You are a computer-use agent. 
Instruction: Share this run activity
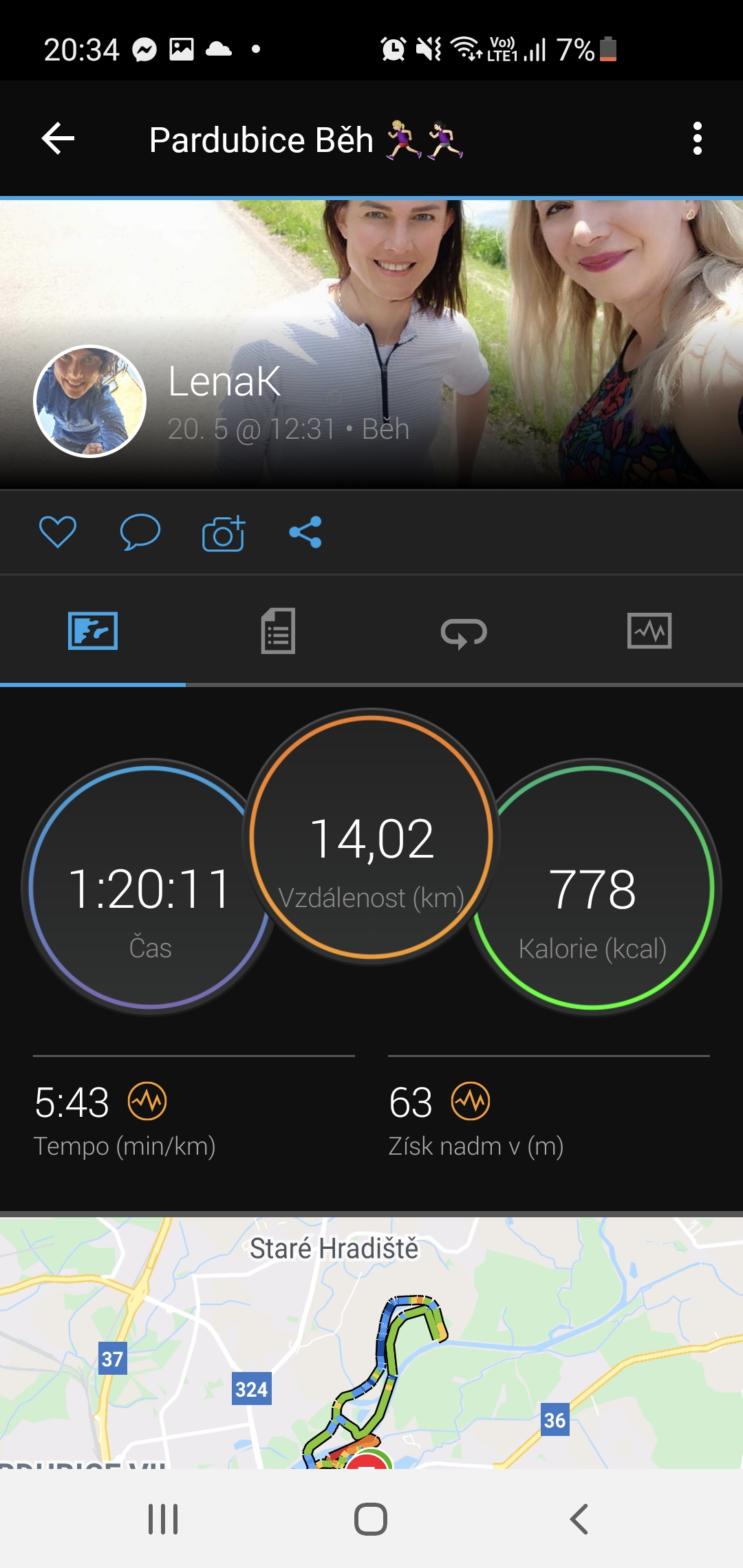[305, 532]
